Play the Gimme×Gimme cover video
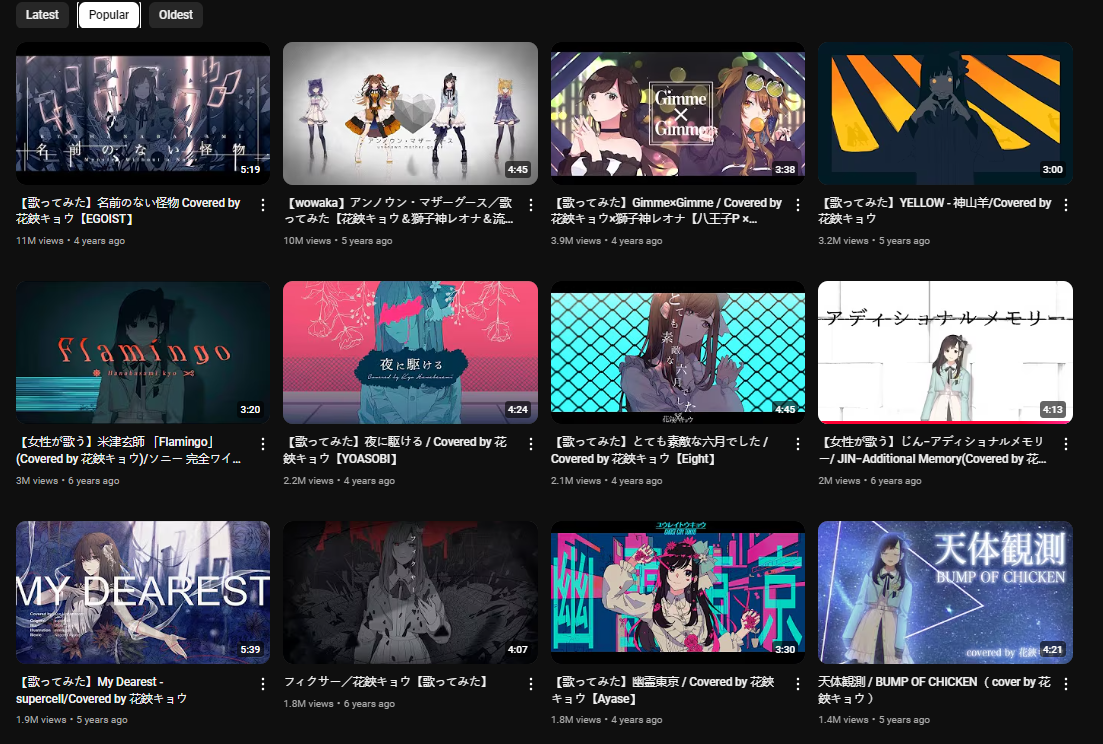 point(677,113)
